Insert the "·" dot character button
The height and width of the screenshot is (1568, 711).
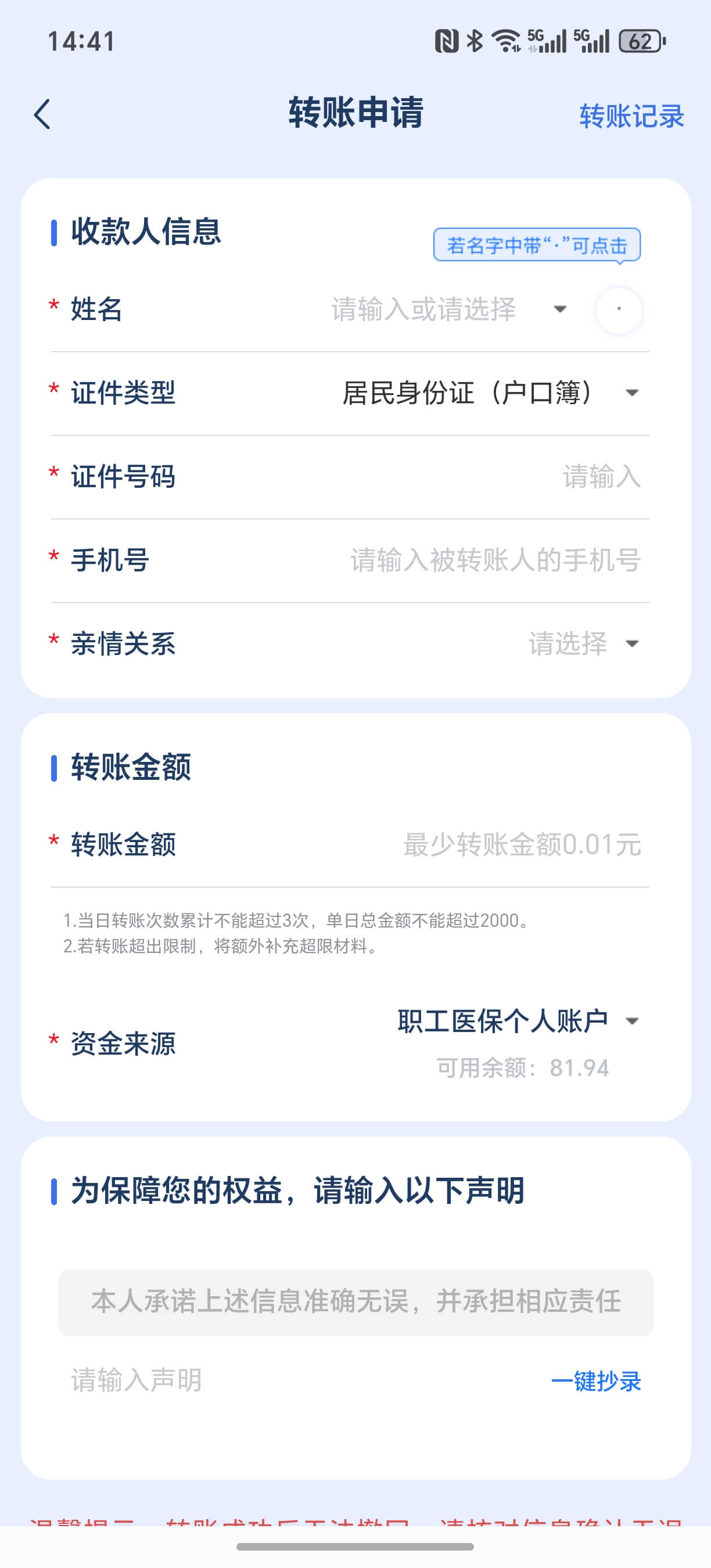619,310
